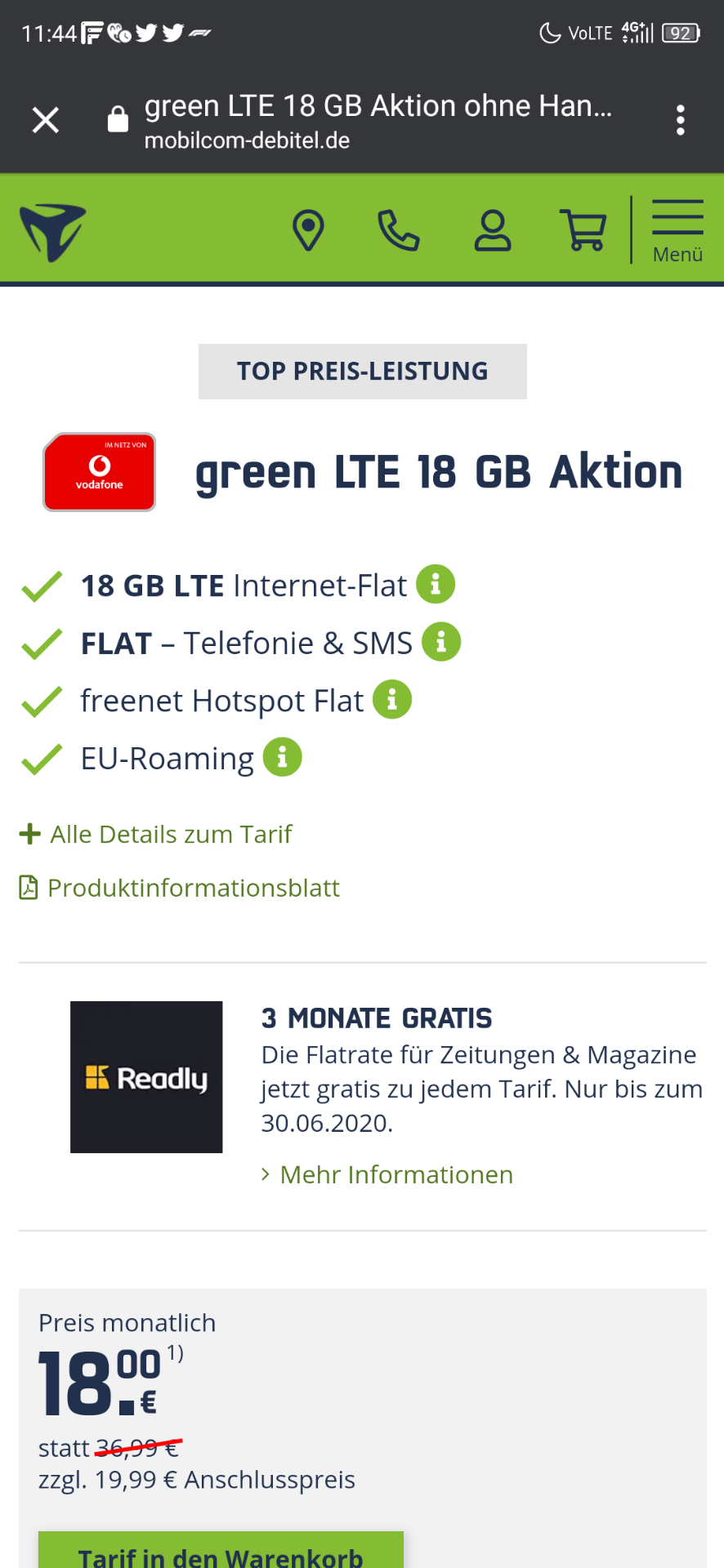The width and height of the screenshot is (724, 1568).
Task: Show info for 18 GB LTE Internet-Flat
Action: point(436,585)
